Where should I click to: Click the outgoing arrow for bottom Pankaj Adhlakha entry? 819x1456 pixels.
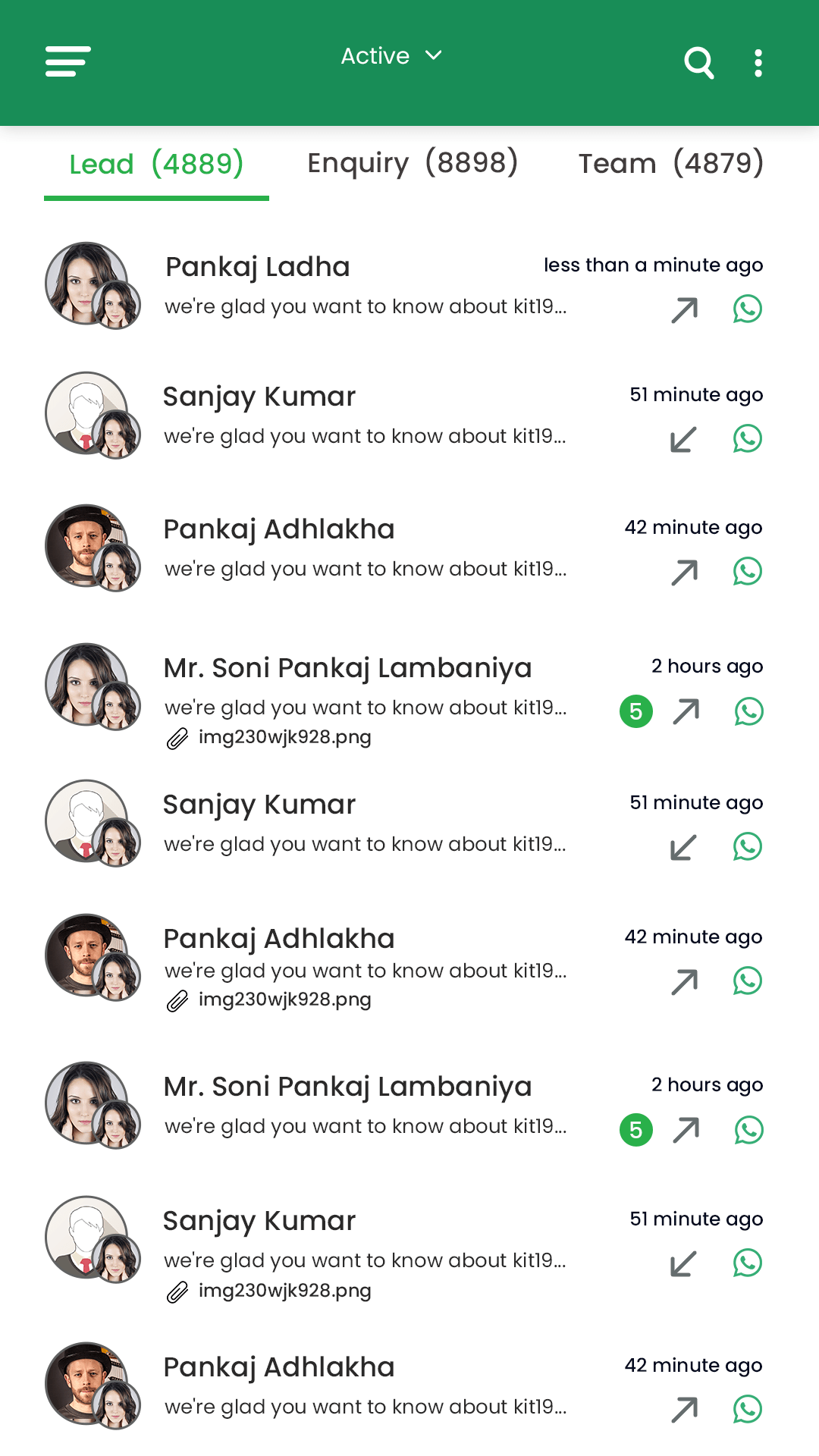click(683, 1408)
